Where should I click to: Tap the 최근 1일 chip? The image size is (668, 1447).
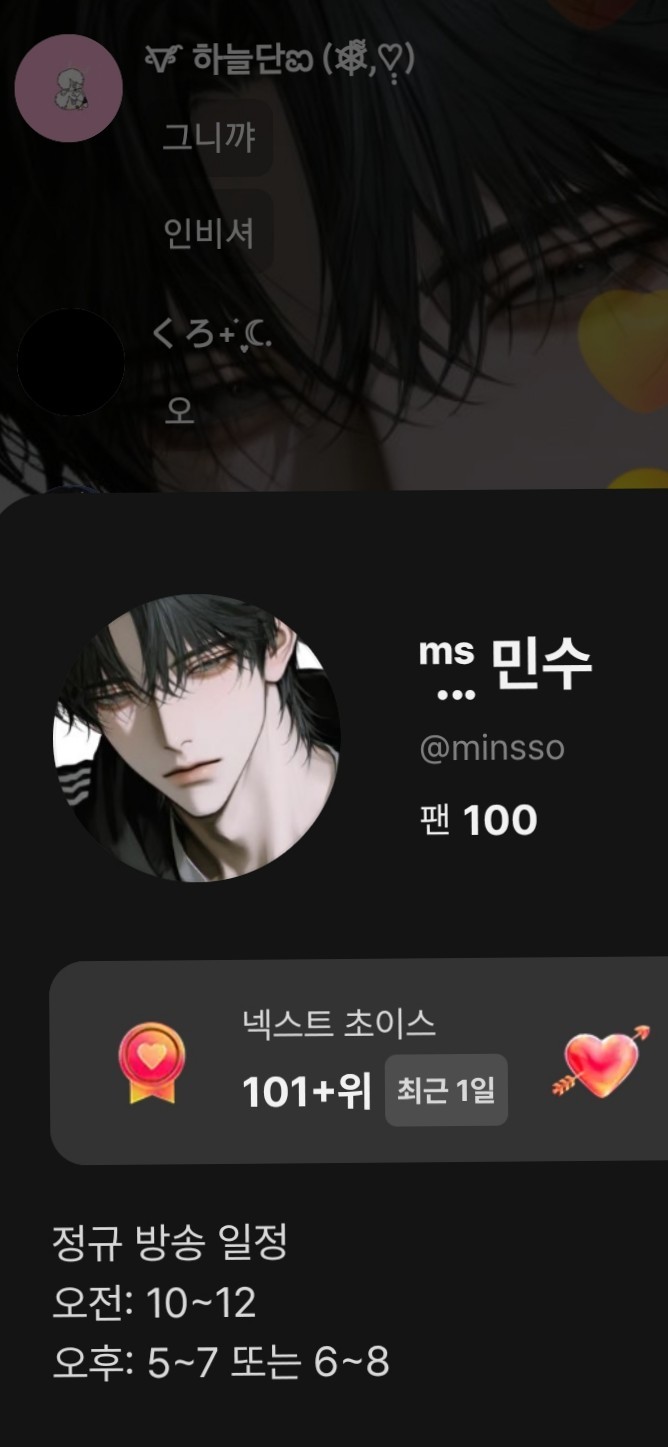click(x=446, y=1090)
